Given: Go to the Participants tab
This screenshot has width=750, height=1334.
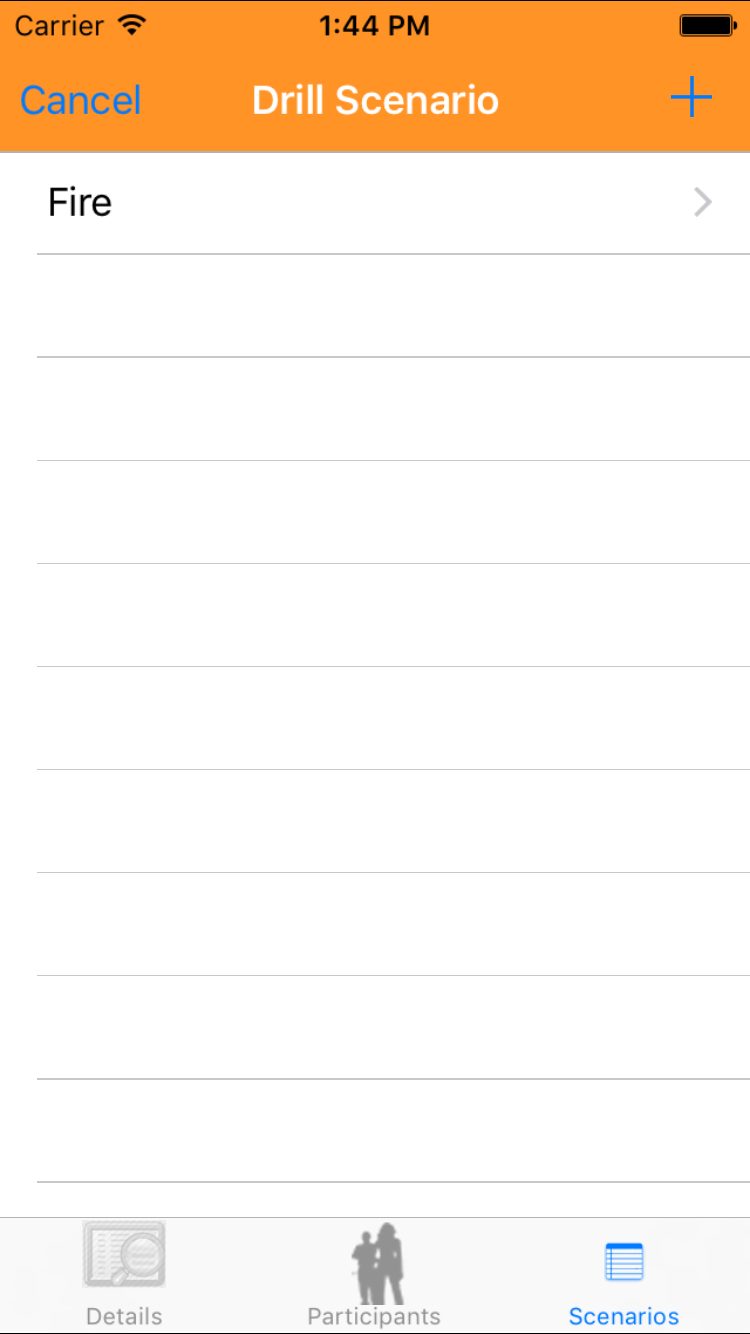Looking at the screenshot, I should 374,1275.
